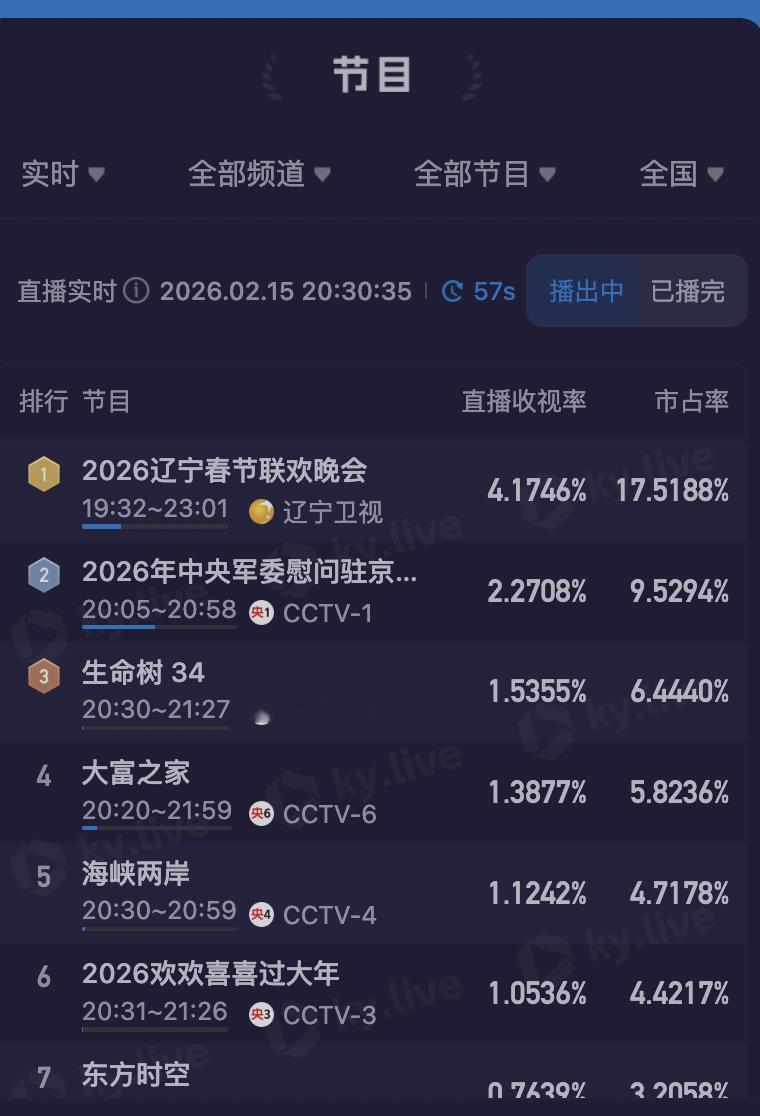The image size is (760, 1116).
Task: Select the CCTV-1 channel icon
Action: pos(262,614)
